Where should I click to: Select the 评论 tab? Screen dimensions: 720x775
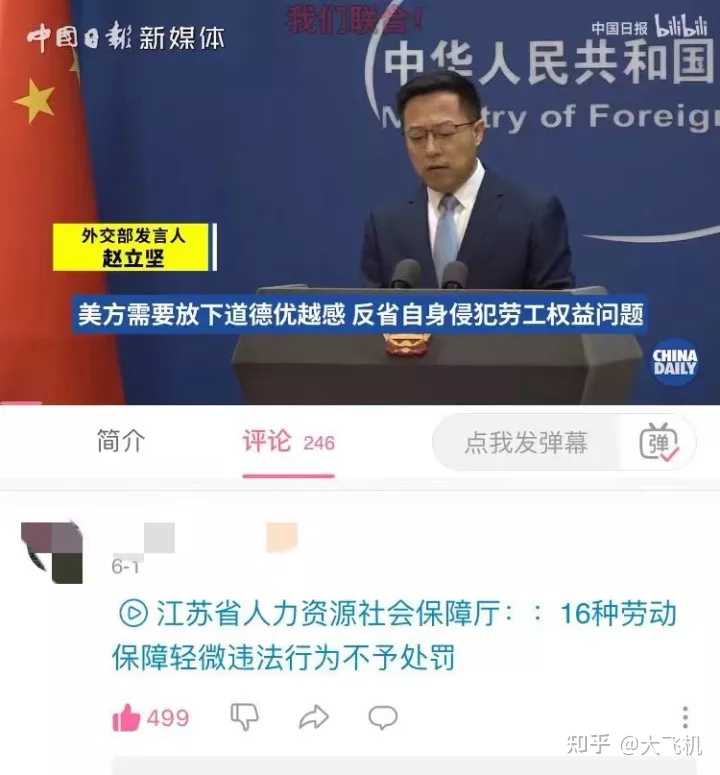pyautogui.click(x=268, y=441)
